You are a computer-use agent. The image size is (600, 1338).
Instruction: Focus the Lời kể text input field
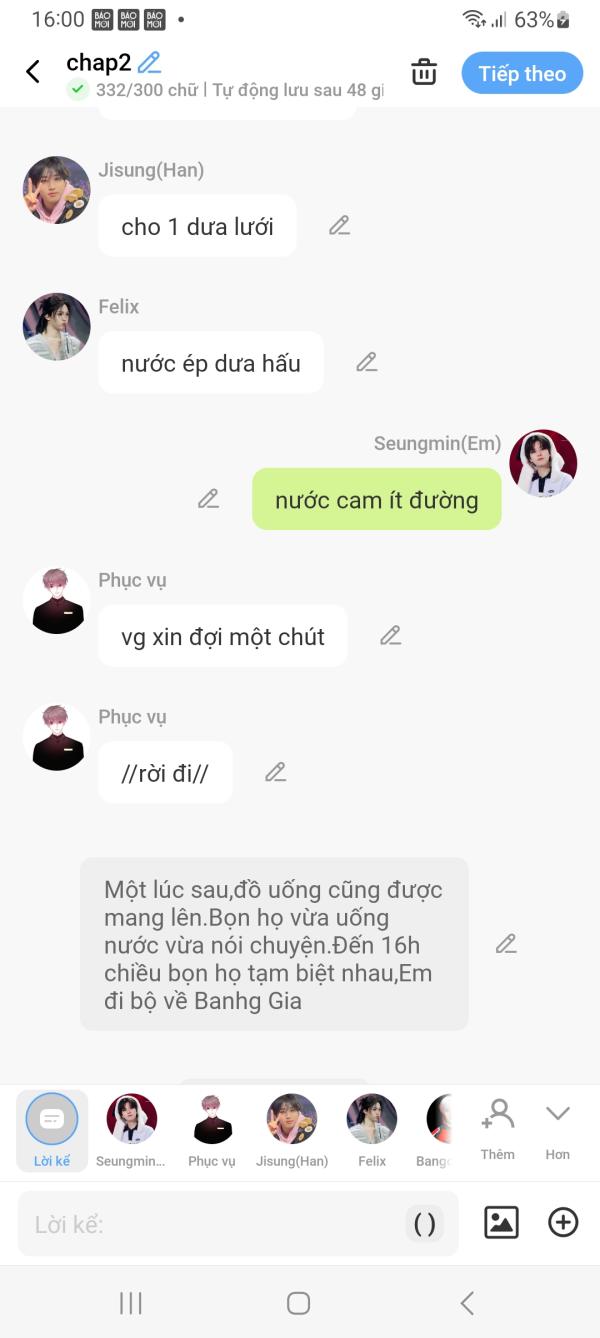coord(210,1224)
